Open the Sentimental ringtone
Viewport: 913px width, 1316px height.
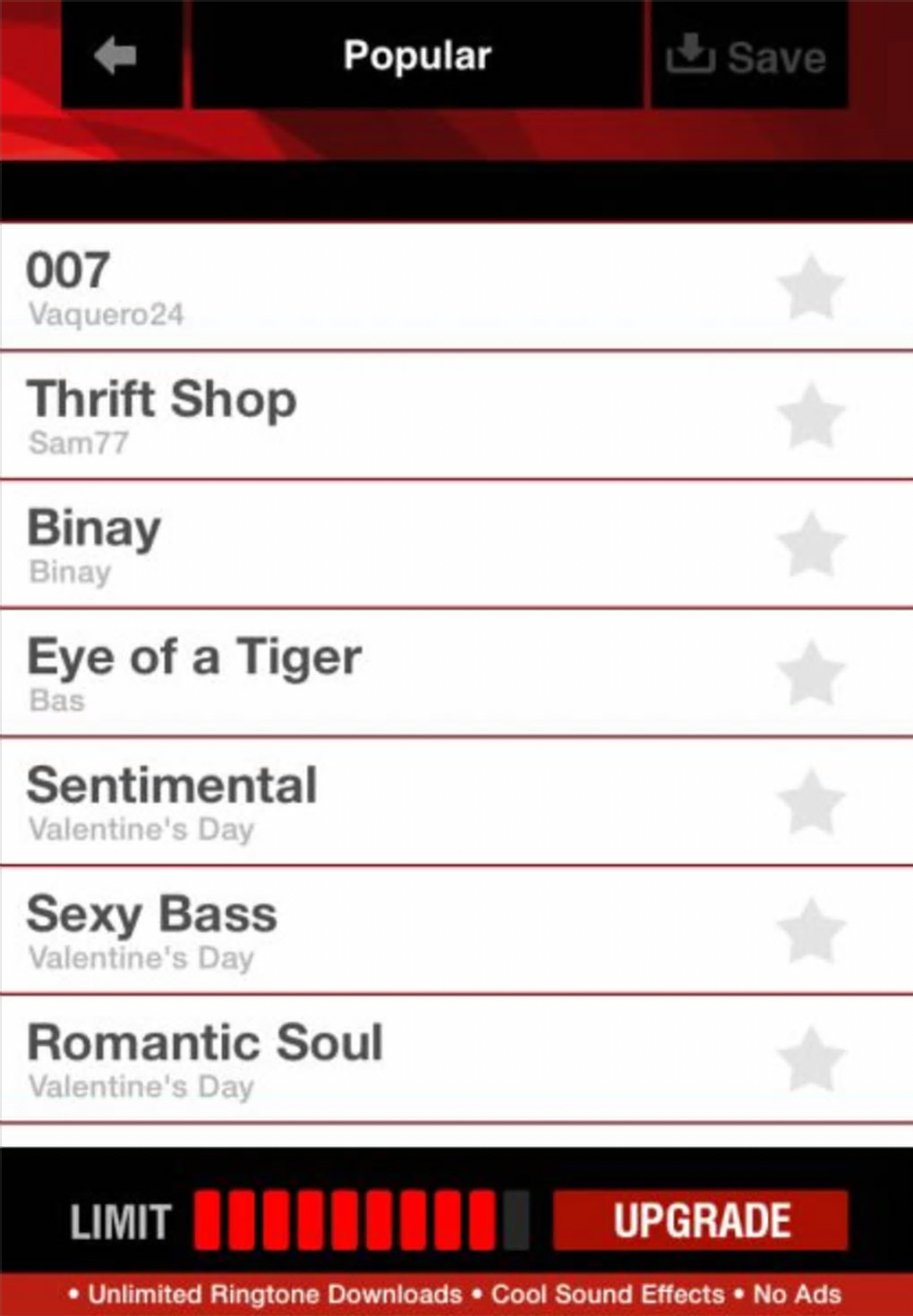tap(358, 802)
